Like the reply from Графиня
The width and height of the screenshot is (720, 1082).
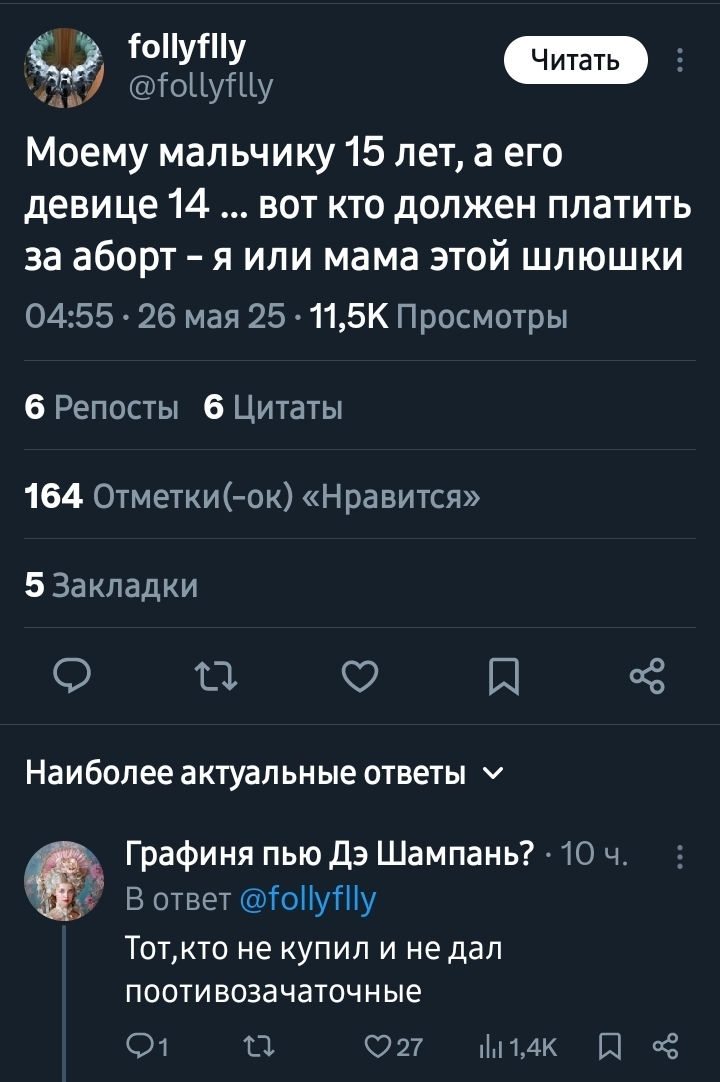click(x=394, y=1047)
